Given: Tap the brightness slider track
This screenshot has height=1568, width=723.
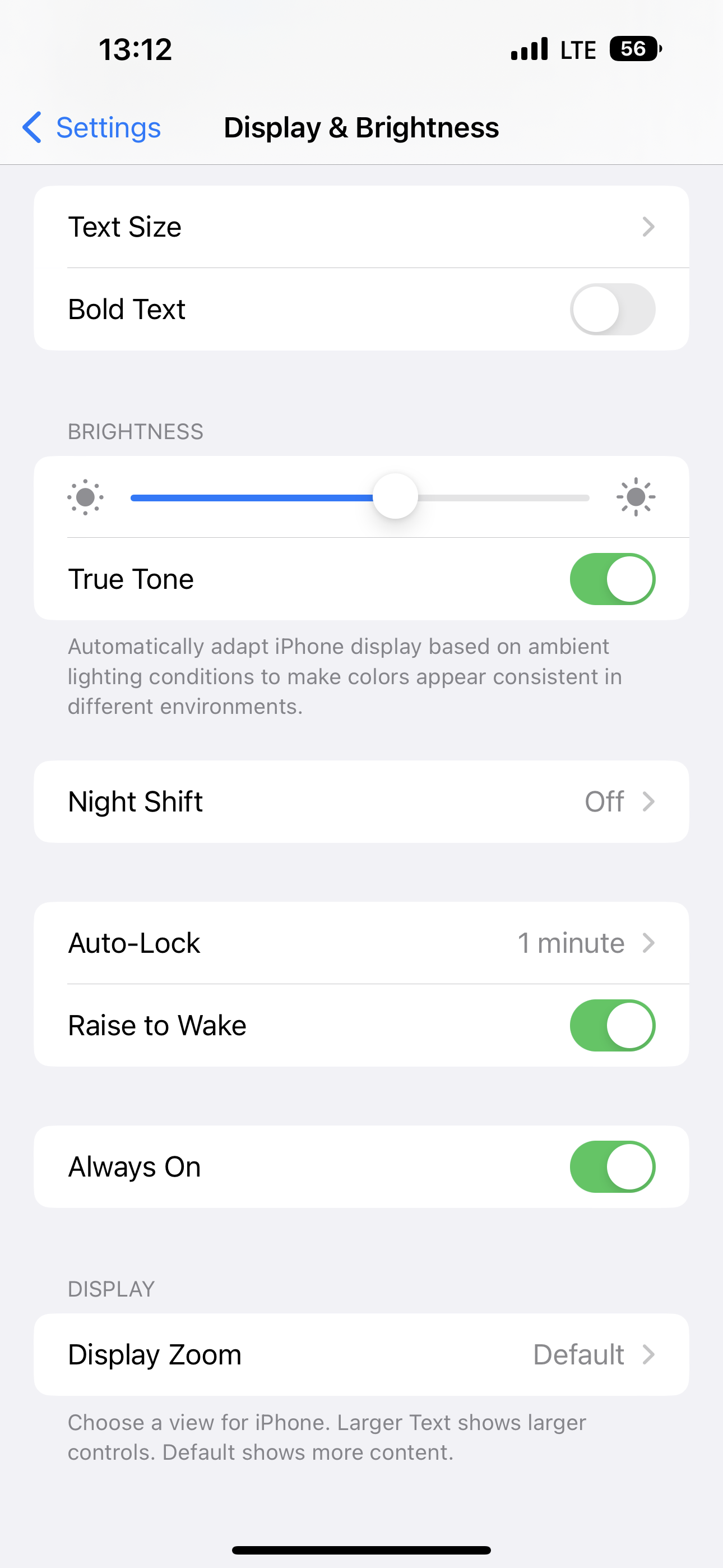Looking at the screenshot, I should (x=360, y=497).
